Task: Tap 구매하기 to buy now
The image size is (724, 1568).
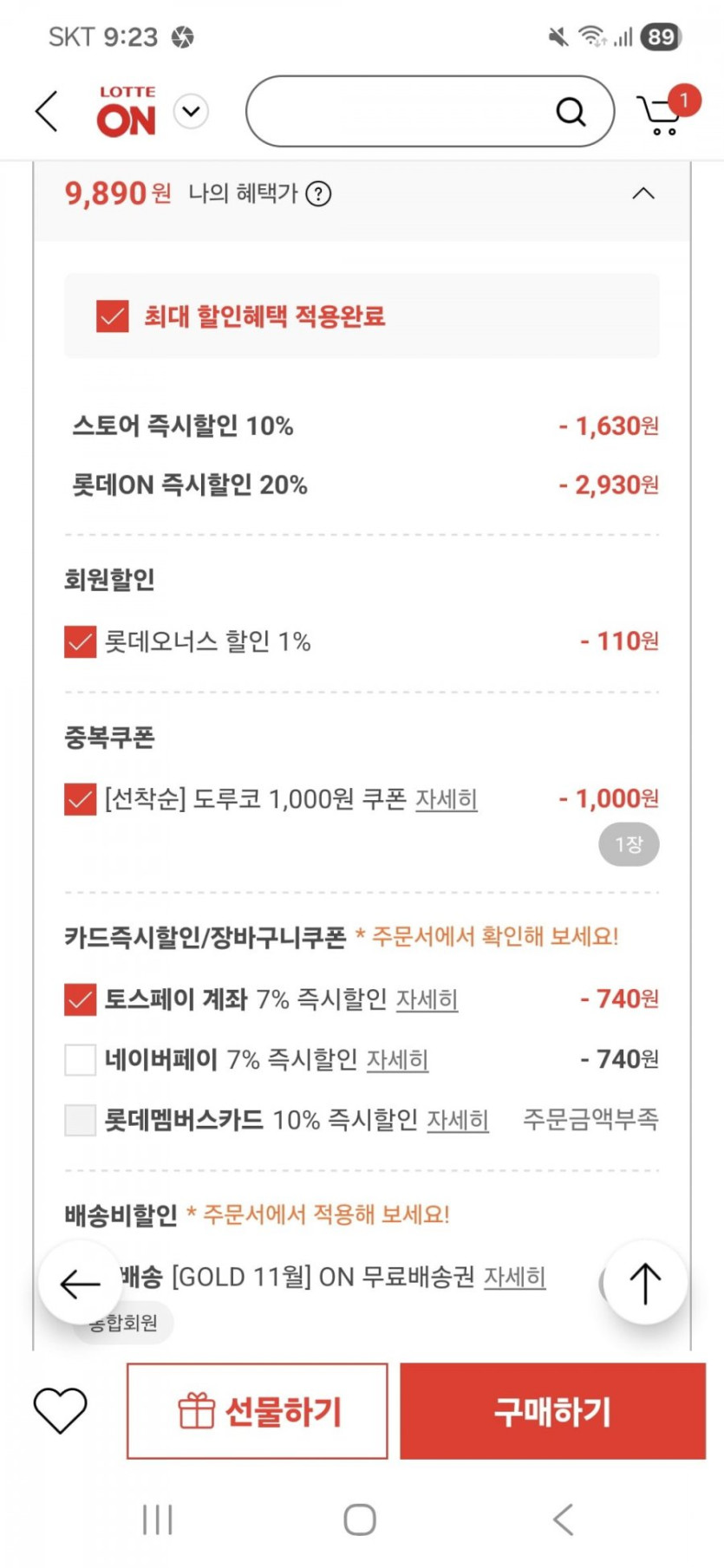Action: coord(552,1411)
